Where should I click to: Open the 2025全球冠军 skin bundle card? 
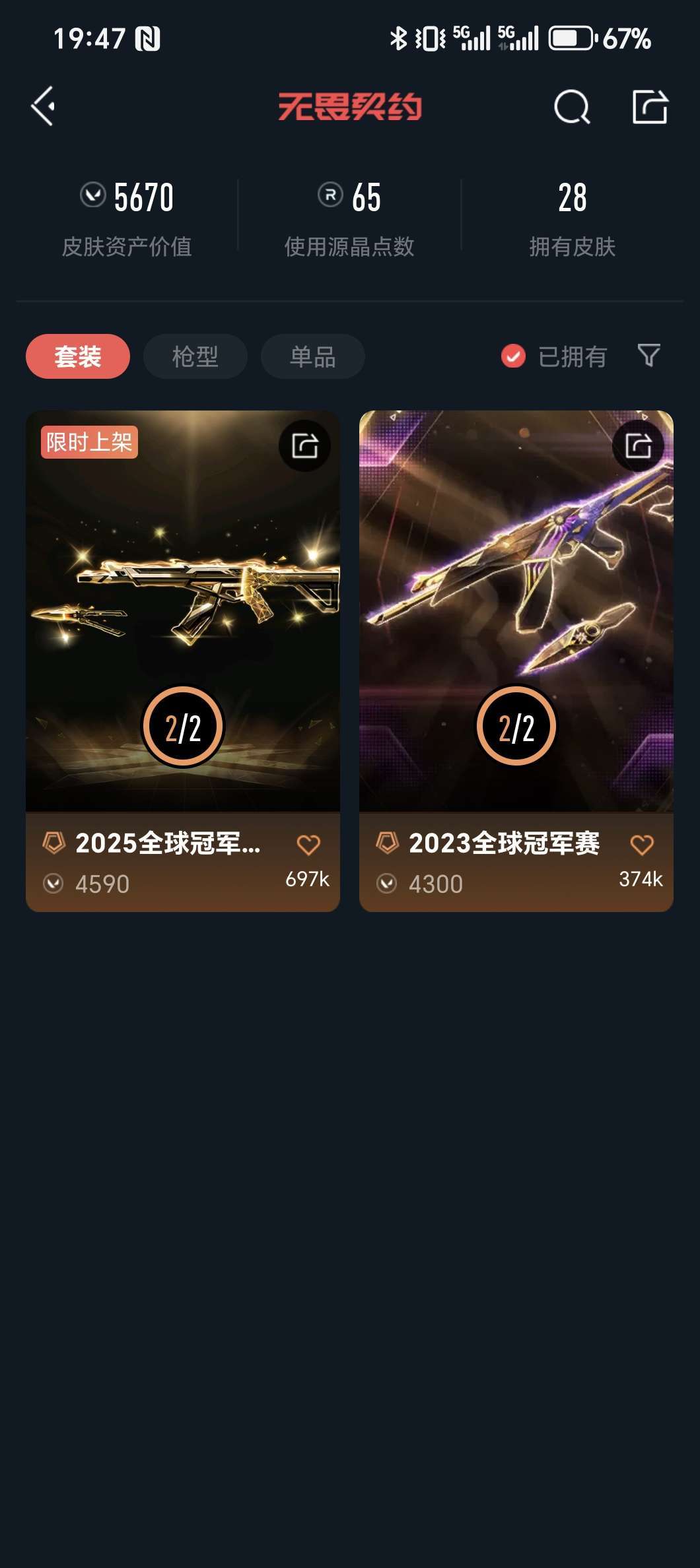183,661
